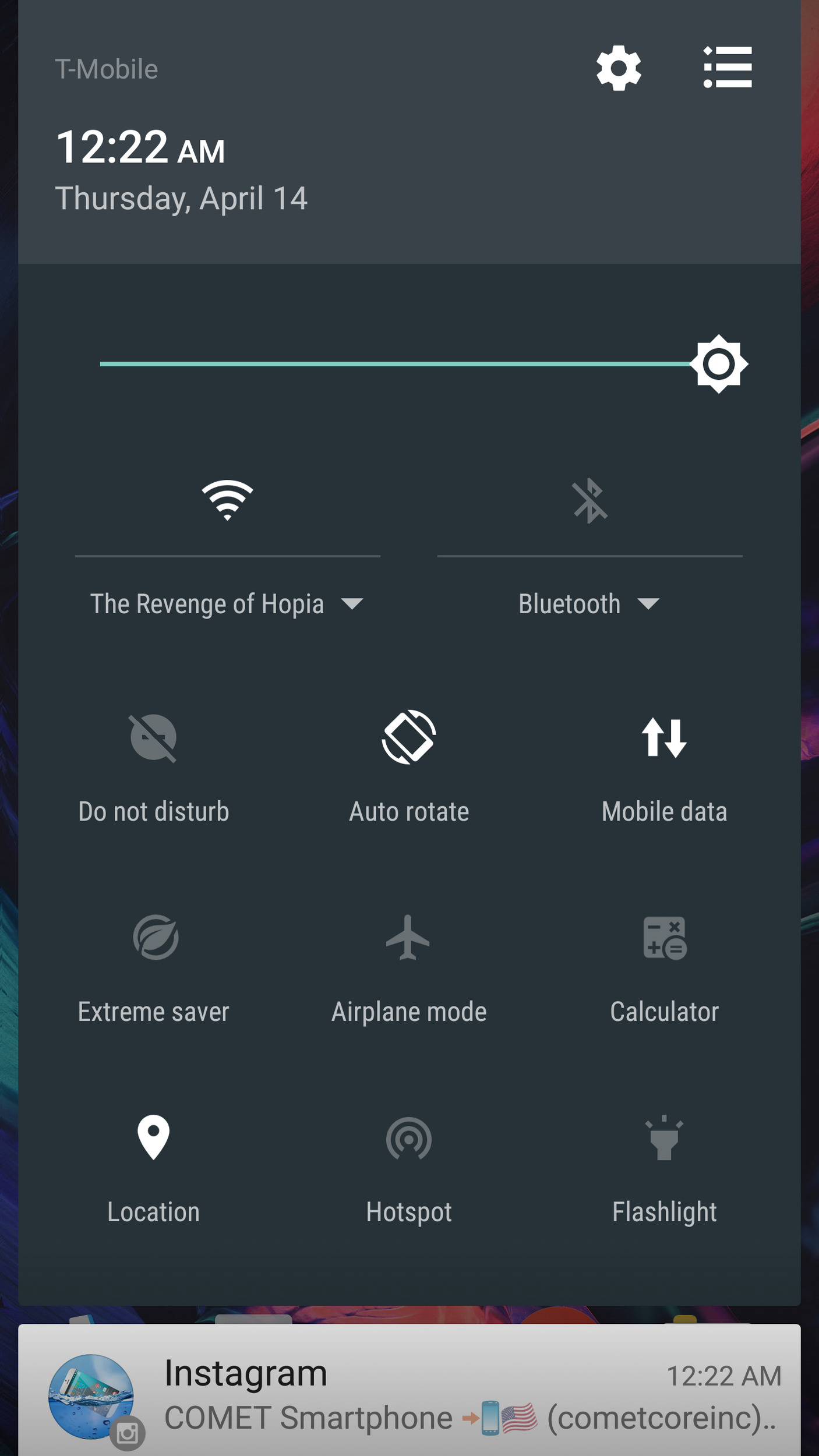This screenshot has height=1456, width=819.
Task: Turn off Mobile data
Action: (664, 737)
